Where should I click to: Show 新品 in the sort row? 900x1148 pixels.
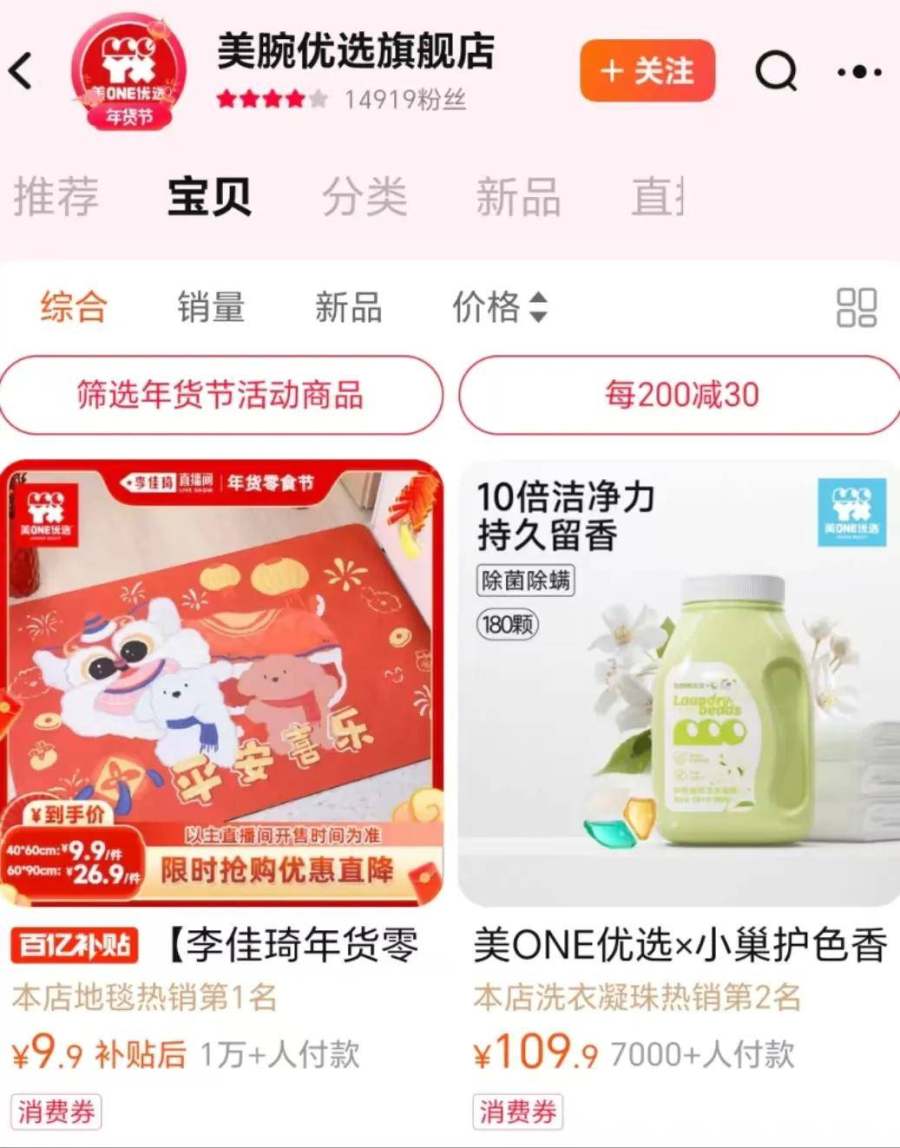pos(348,307)
